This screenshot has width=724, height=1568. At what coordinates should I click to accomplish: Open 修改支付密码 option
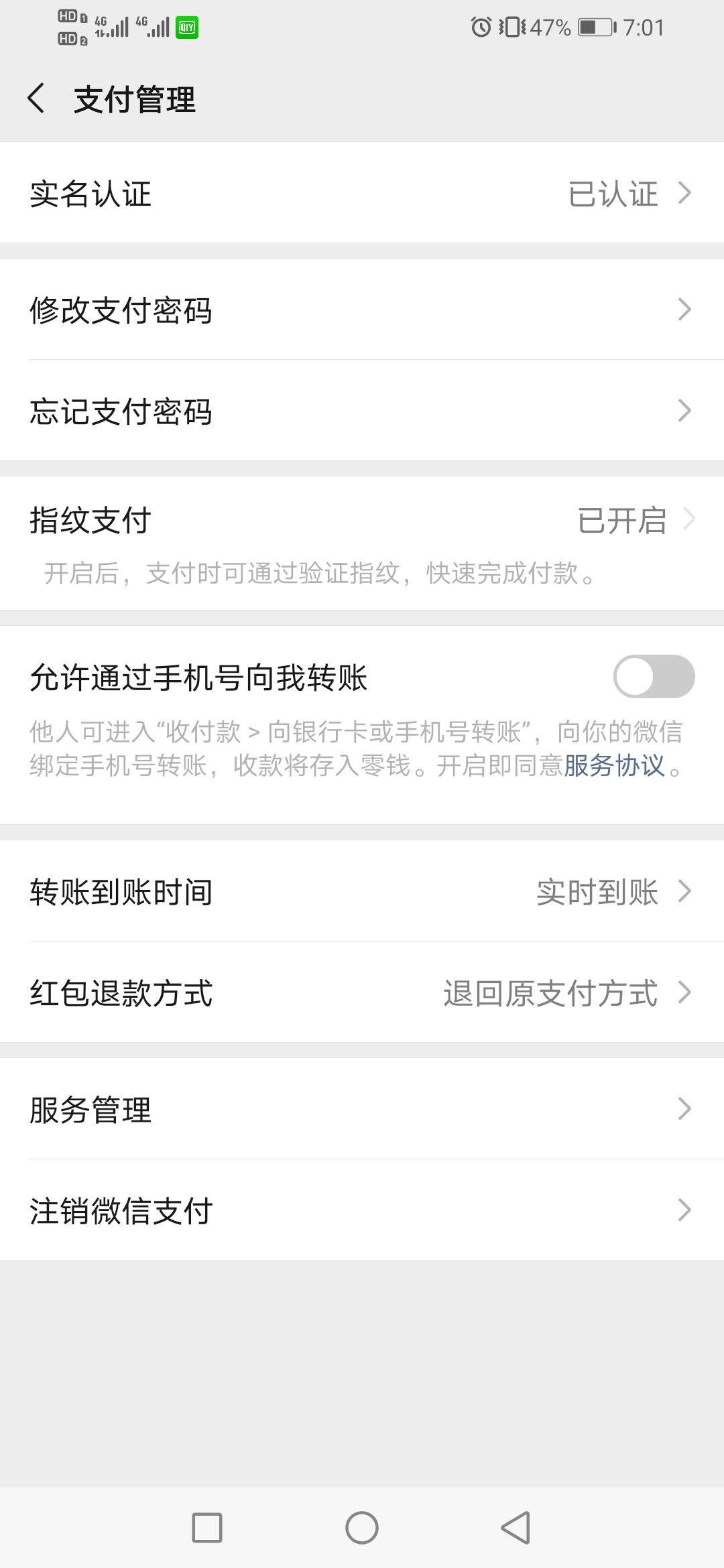[x=362, y=310]
